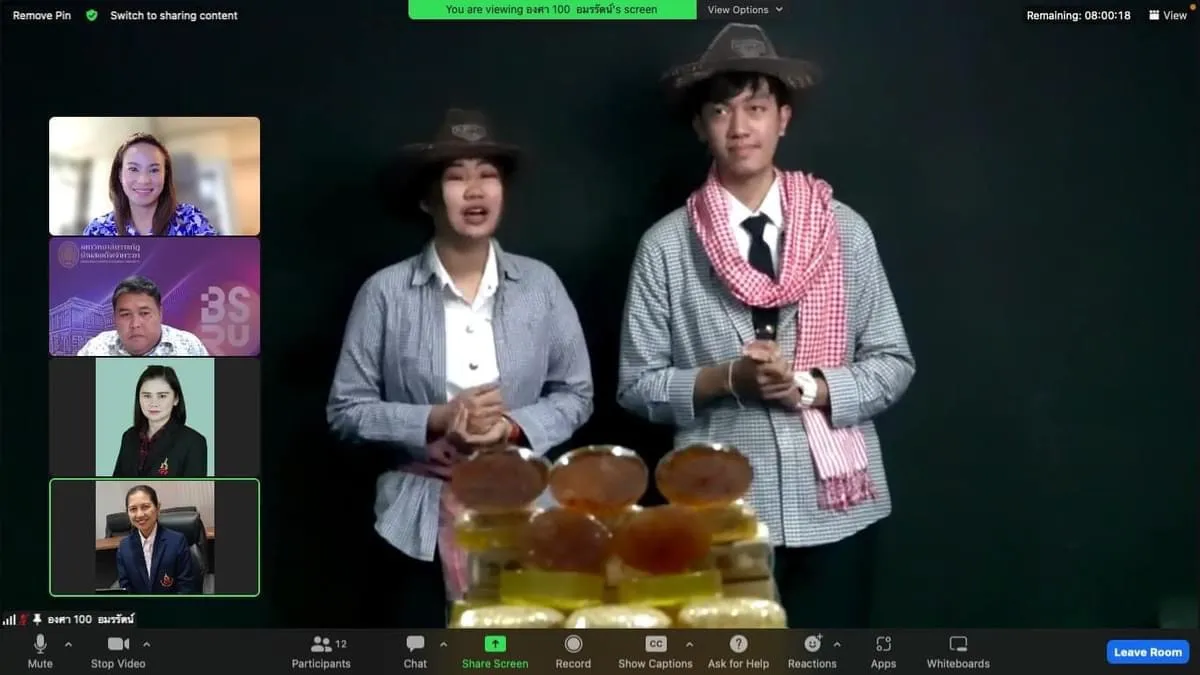The height and width of the screenshot is (675, 1200).
Task: Stop Video in the toolbar
Action: 118,651
